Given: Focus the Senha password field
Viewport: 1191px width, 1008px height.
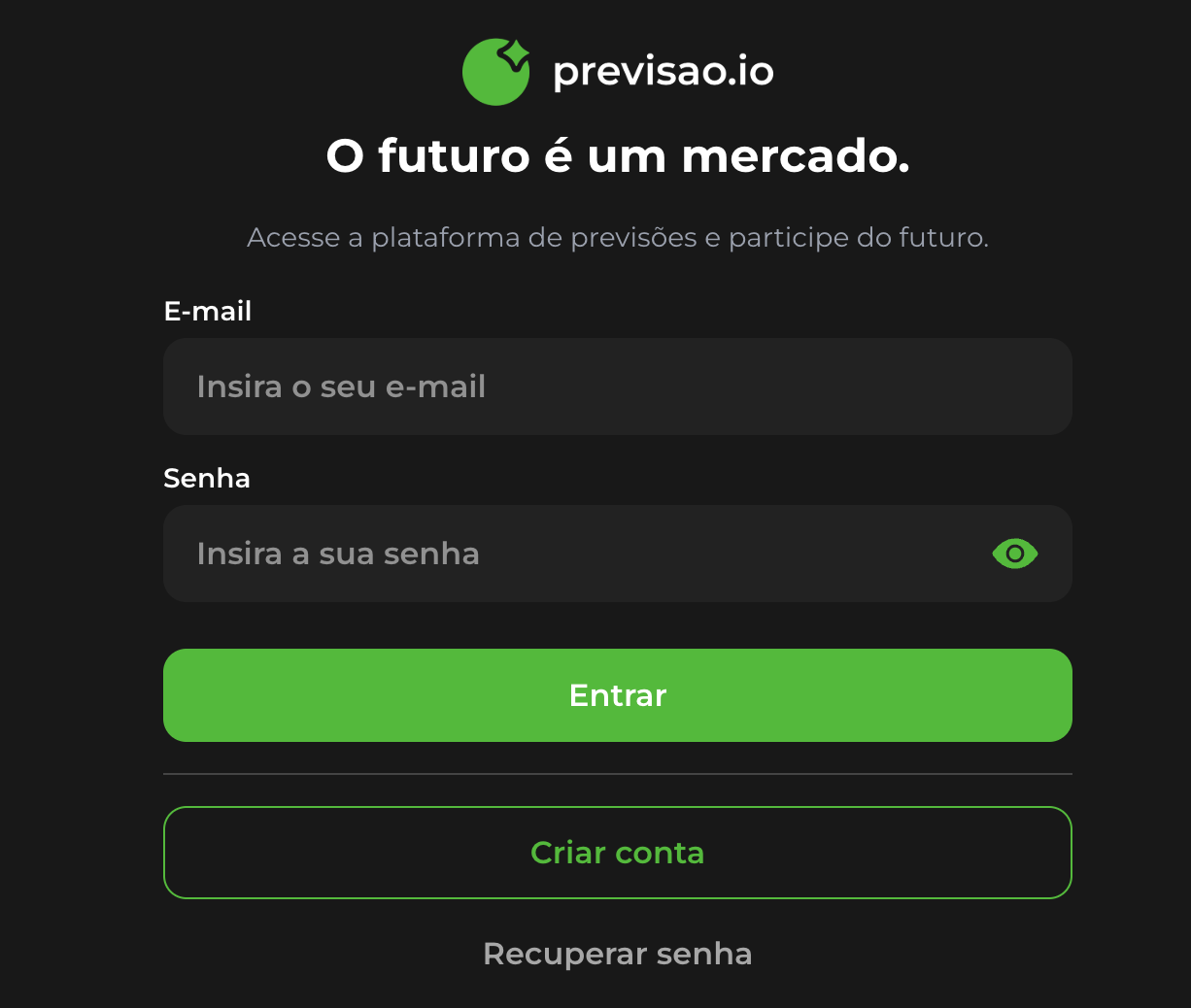Looking at the screenshot, I should (x=573, y=554).
